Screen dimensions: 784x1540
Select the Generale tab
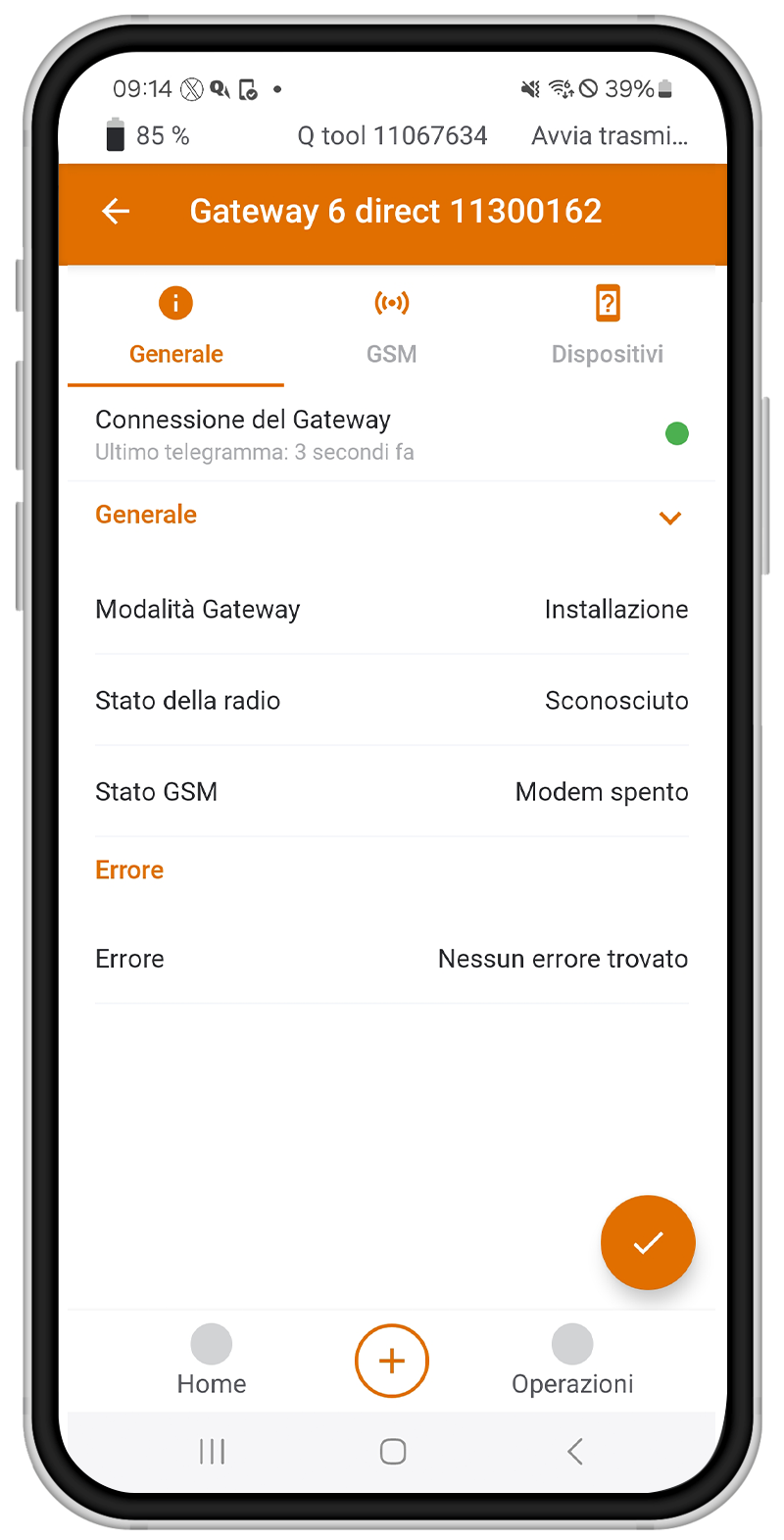pos(176,327)
